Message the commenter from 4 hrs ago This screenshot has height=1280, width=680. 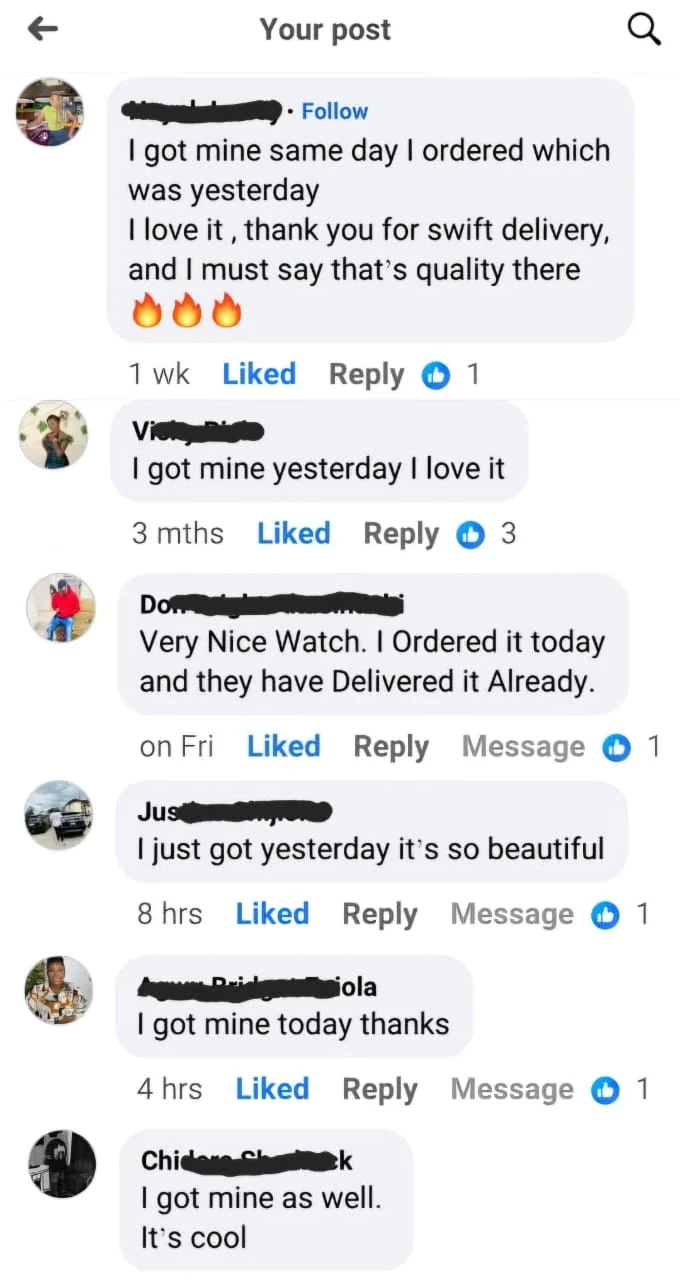512,1089
